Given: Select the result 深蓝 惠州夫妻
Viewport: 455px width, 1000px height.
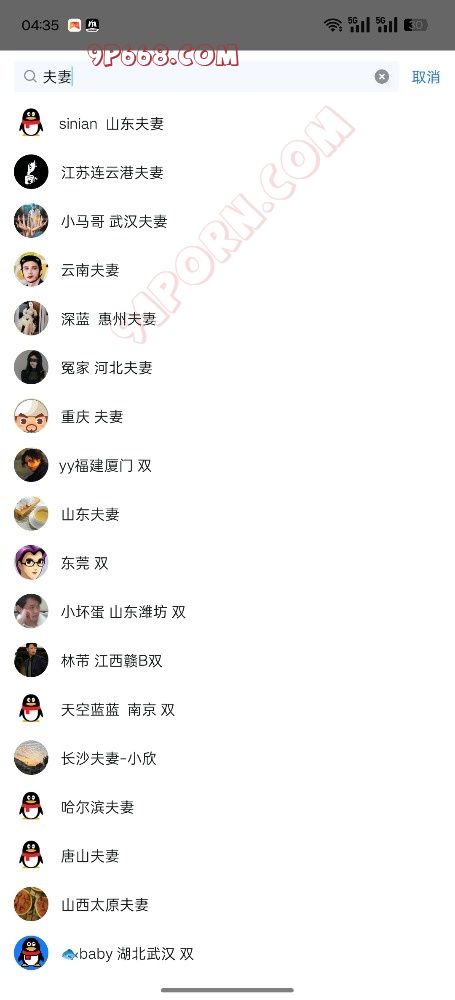Looking at the screenshot, I should pyautogui.click(x=227, y=319).
